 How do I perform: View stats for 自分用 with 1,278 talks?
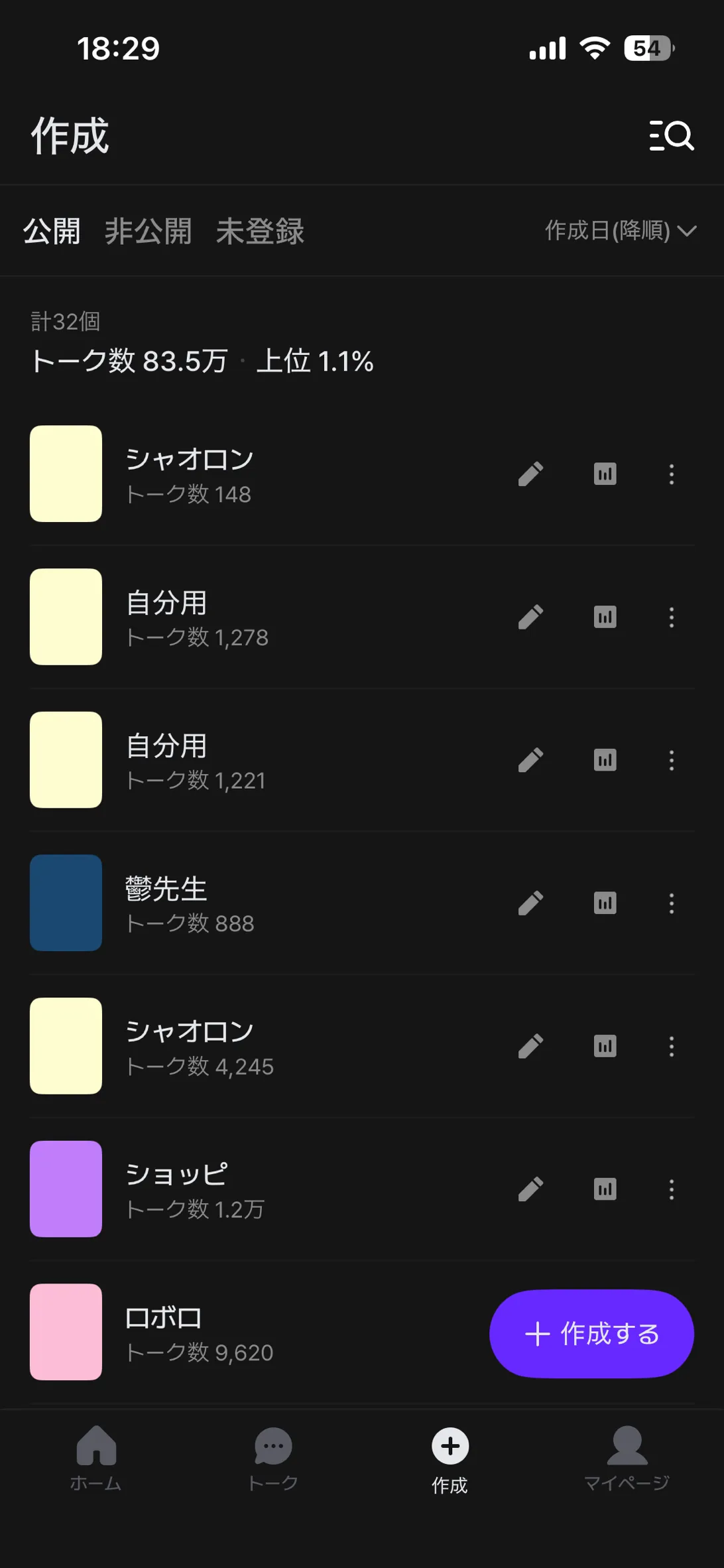click(605, 618)
